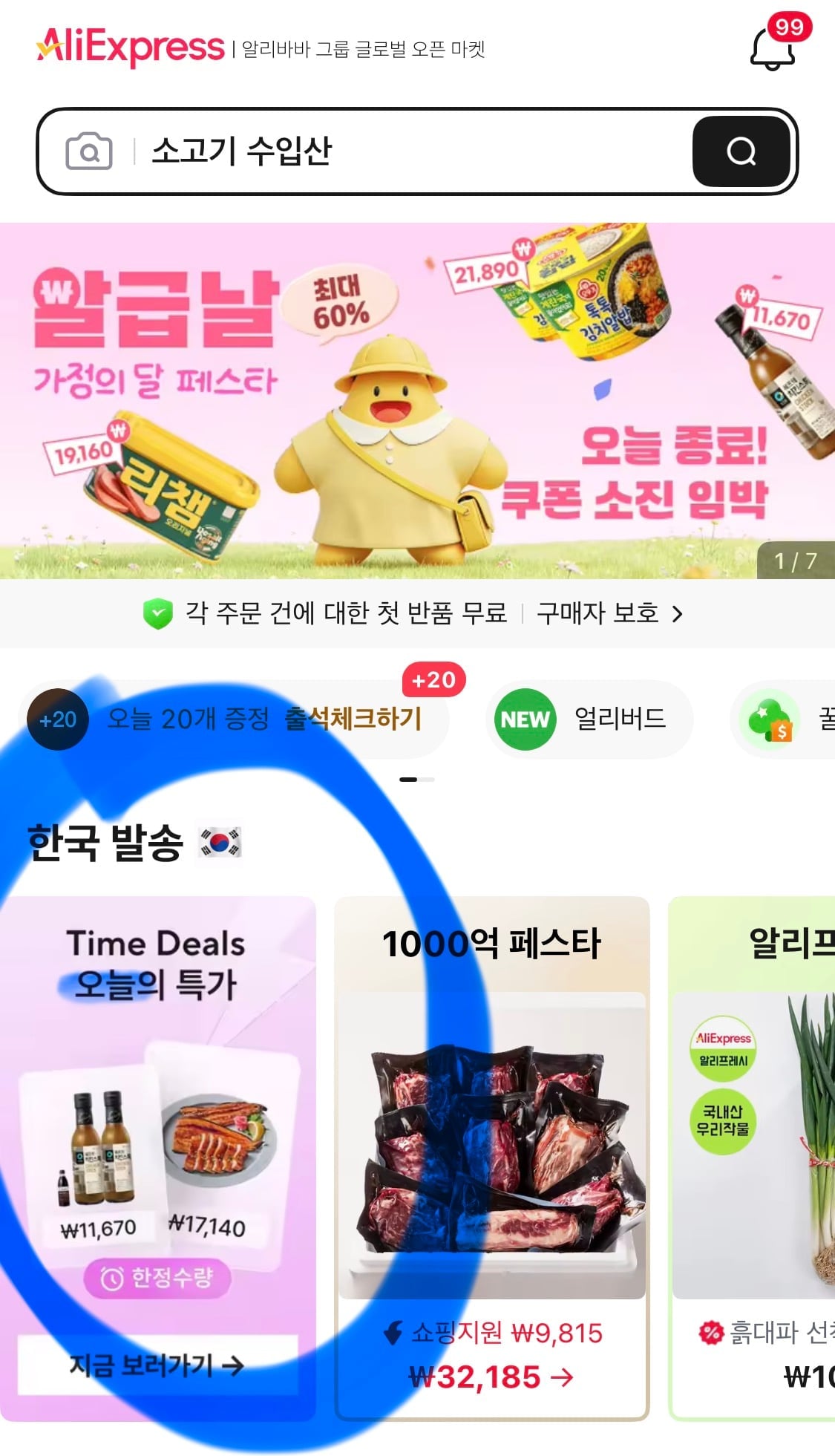Open 구매자 보호 buyer protection info

609,613
